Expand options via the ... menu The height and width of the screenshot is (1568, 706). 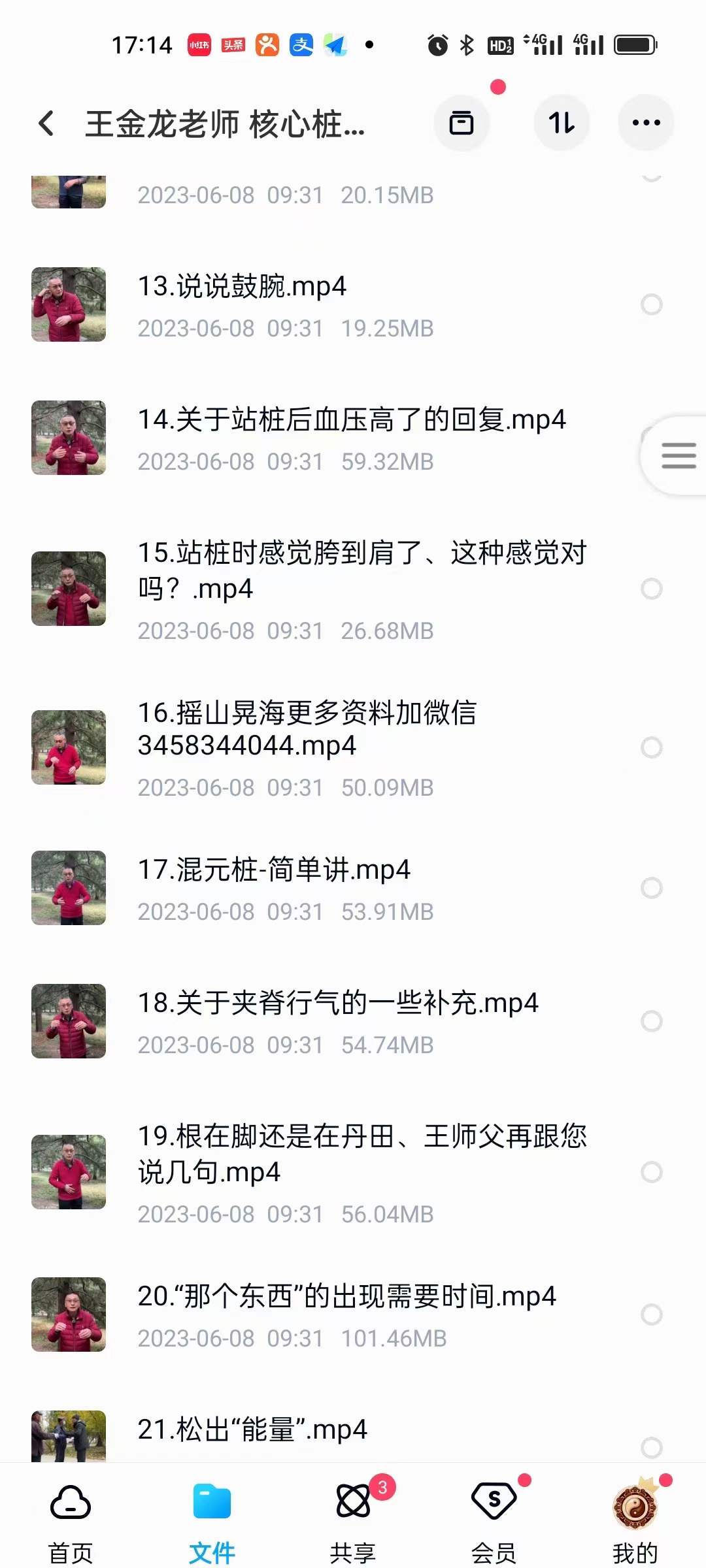[x=646, y=123]
